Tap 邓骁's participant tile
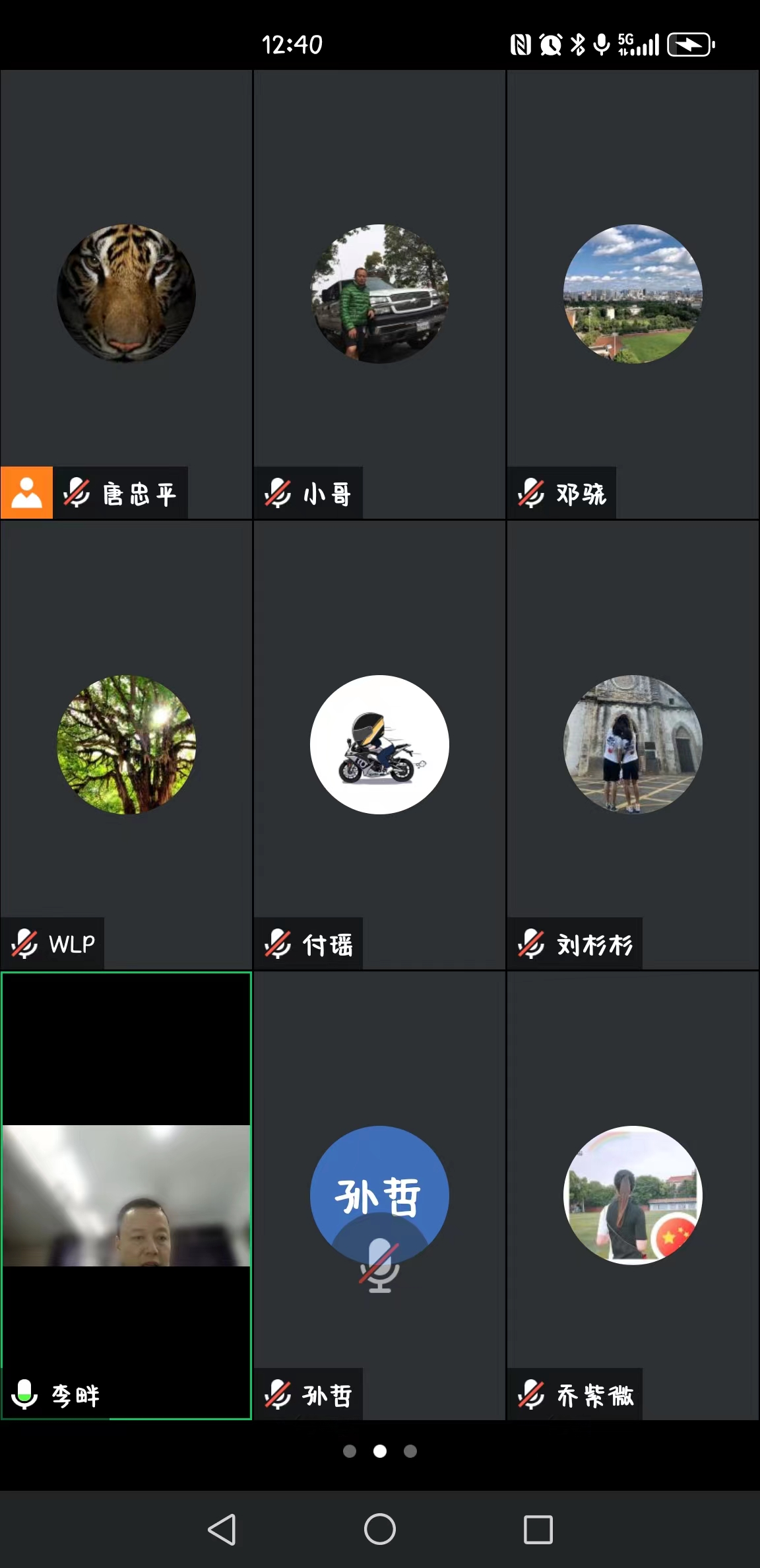 pos(633,294)
